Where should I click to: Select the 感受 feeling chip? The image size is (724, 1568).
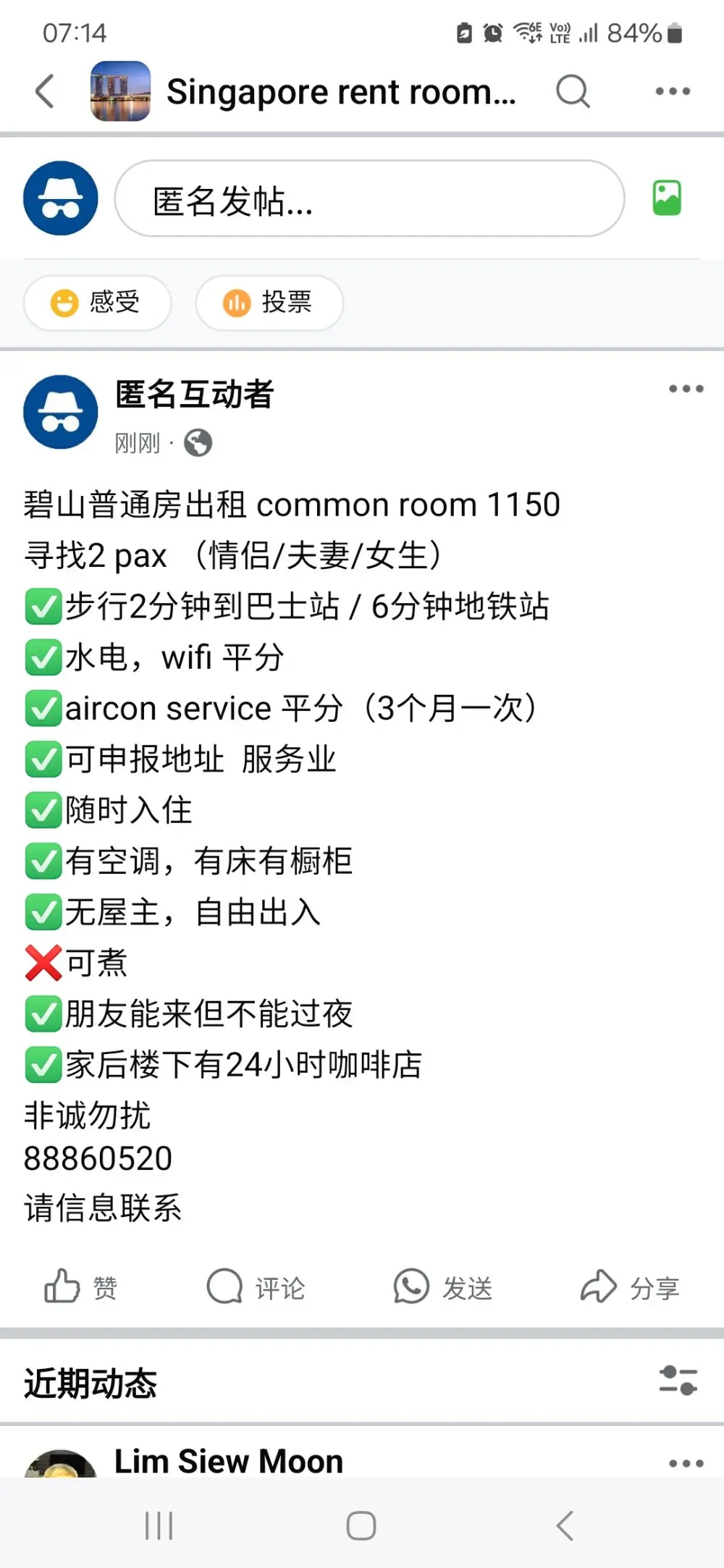pos(97,303)
